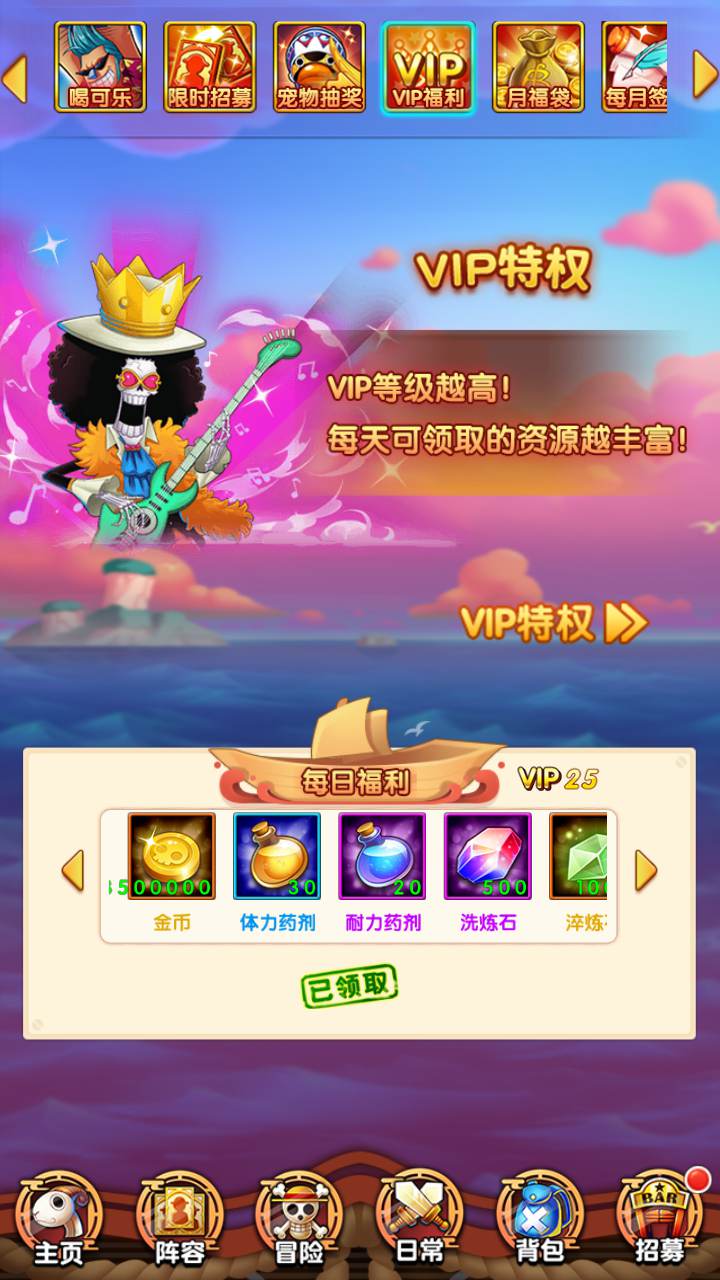720x1280 pixels.
Task: Open the 限时招募 event
Action: point(210,66)
